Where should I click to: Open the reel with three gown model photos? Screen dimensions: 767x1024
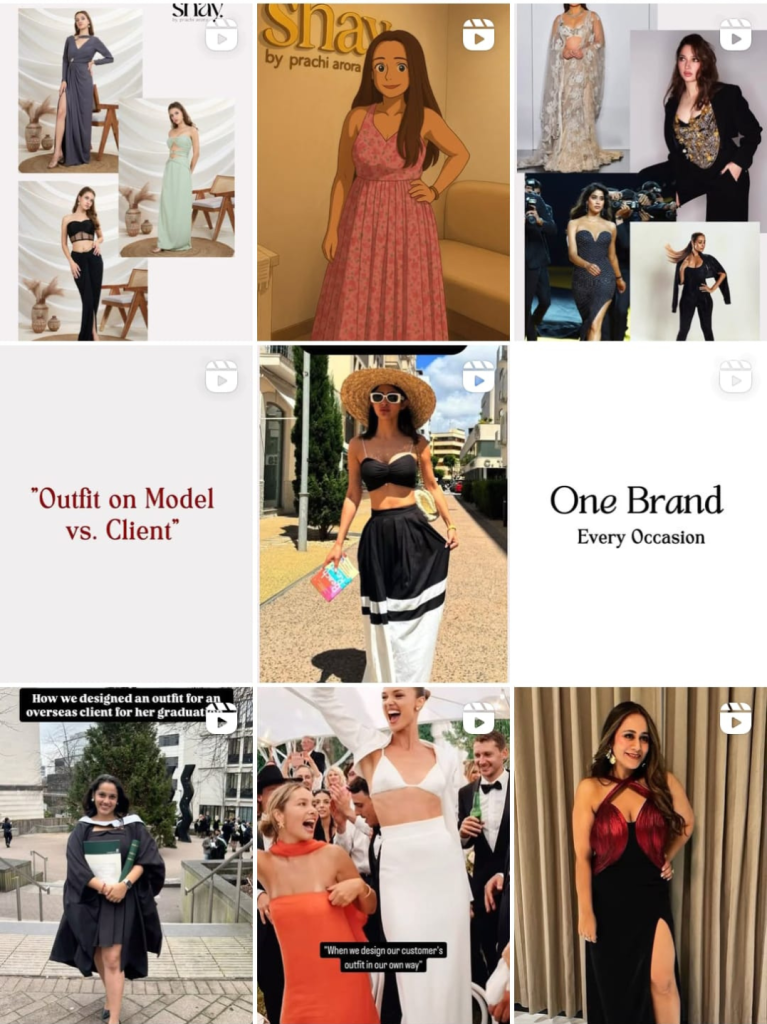126,171
